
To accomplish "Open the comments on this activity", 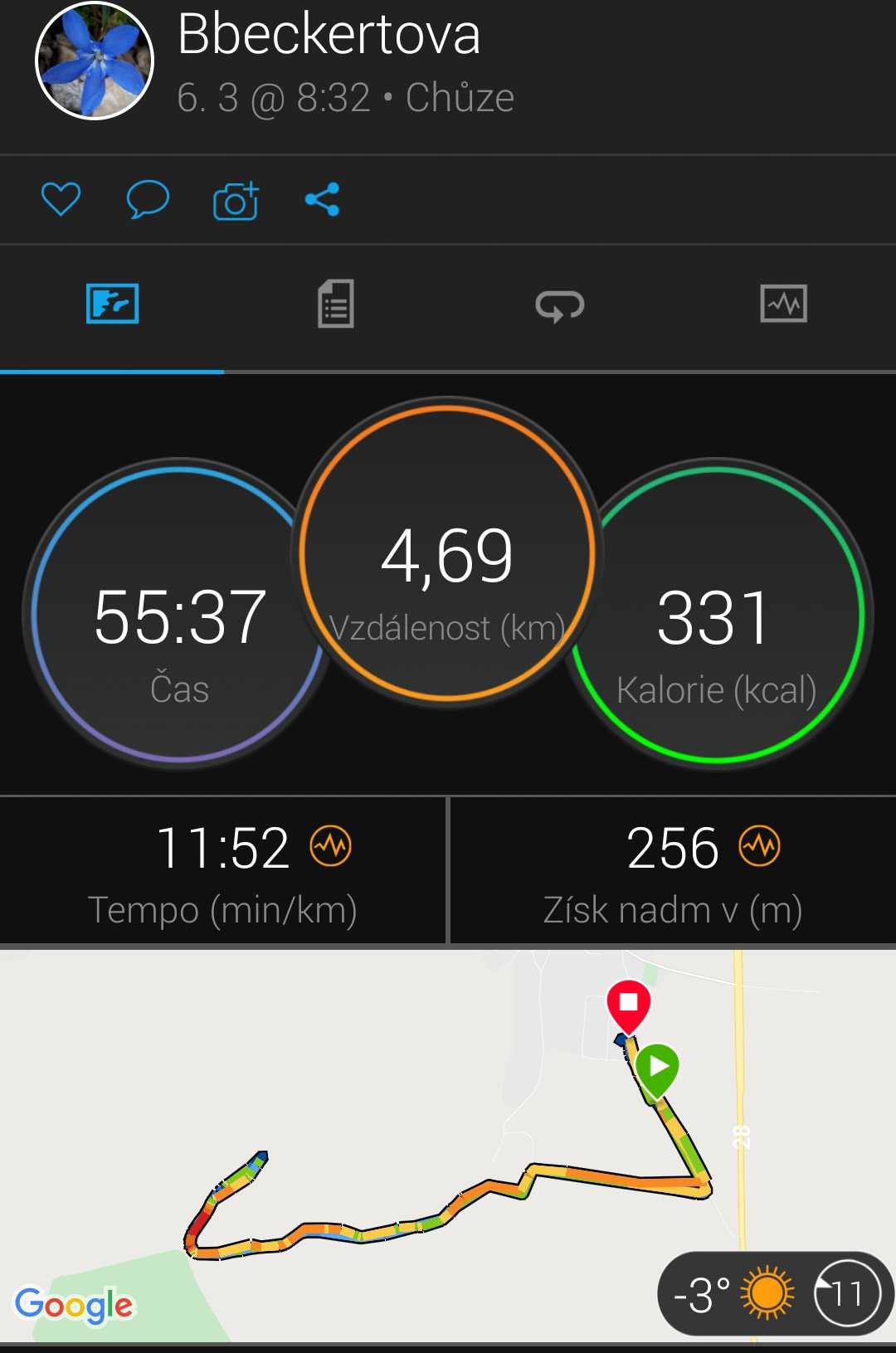I will (148, 200).
